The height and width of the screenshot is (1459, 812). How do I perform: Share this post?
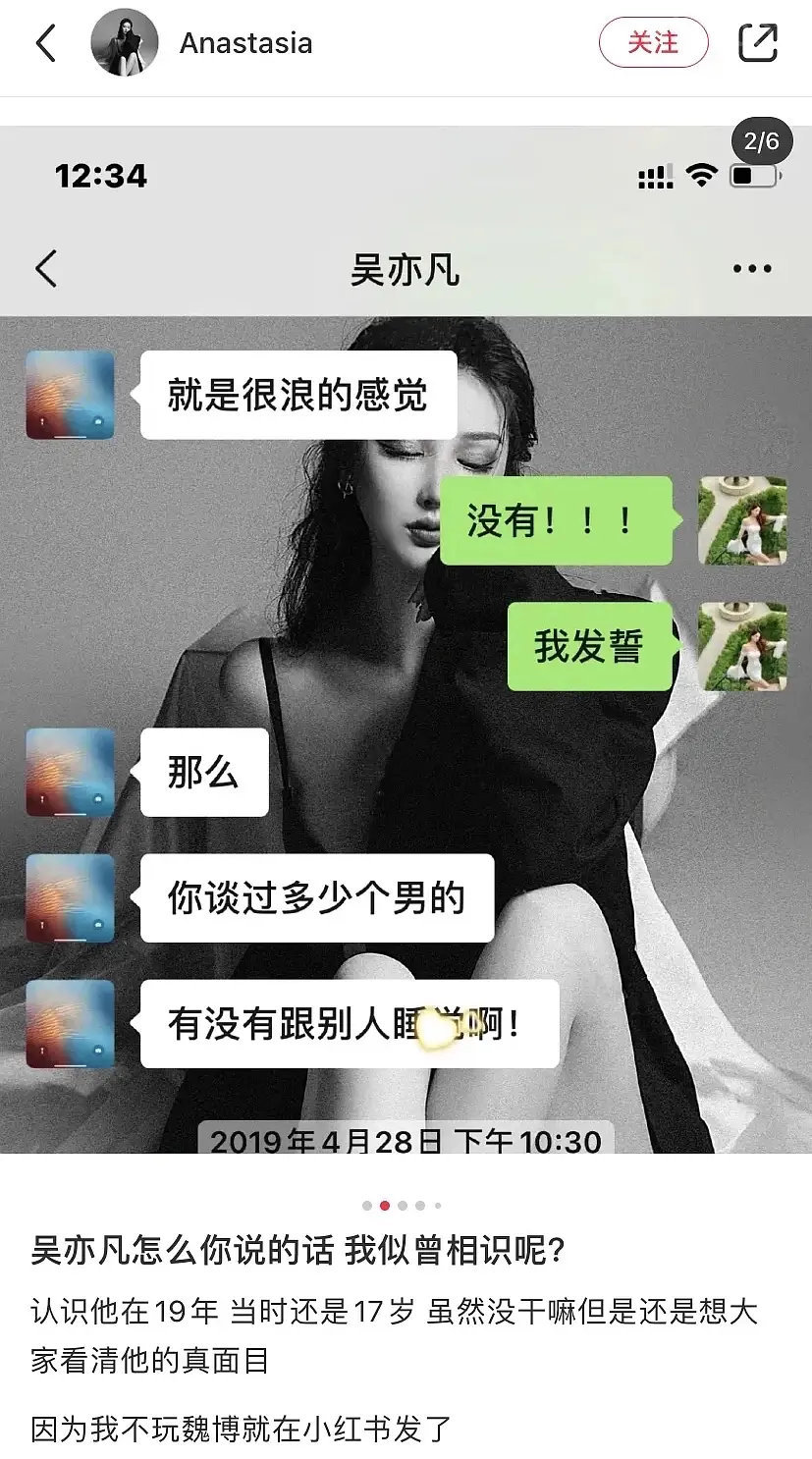pos(757,43)
